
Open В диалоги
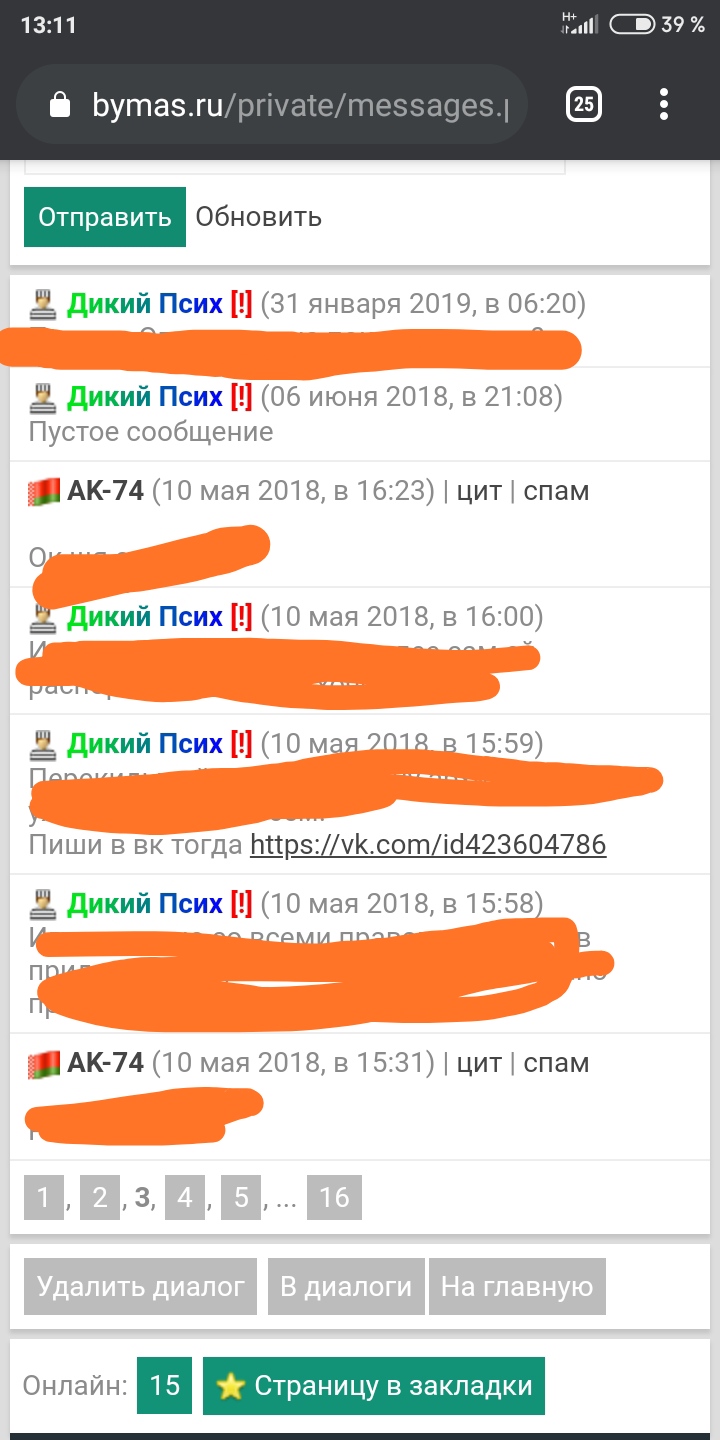(346, 1286)
